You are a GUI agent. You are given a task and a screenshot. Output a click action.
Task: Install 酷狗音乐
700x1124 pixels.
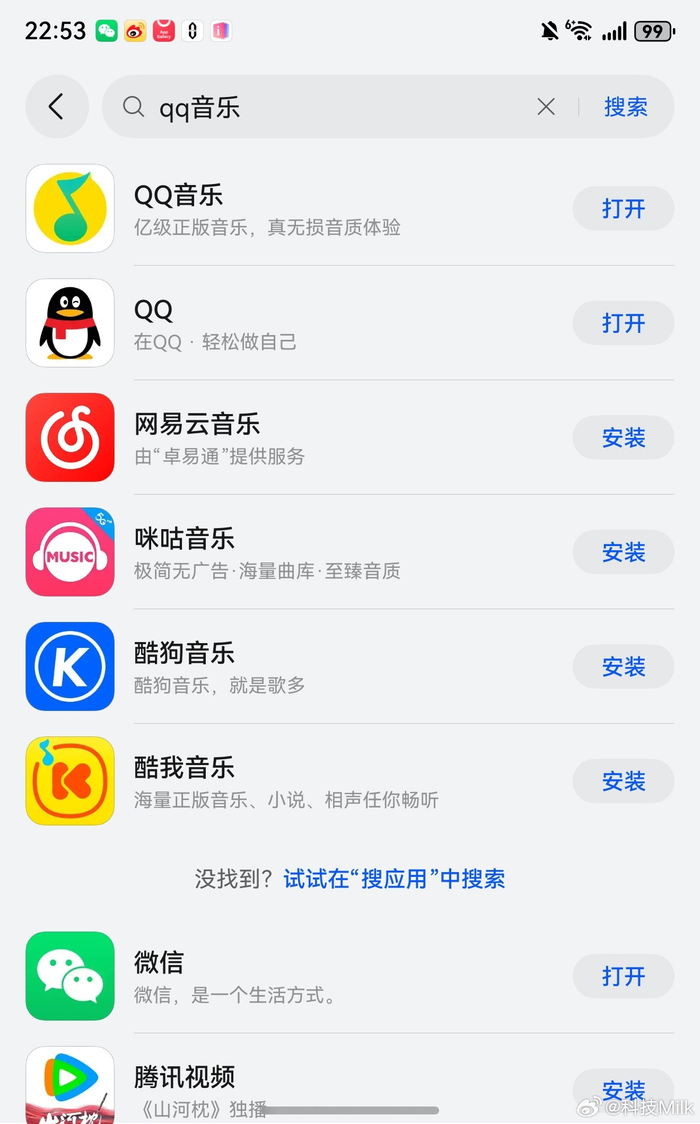623,667
